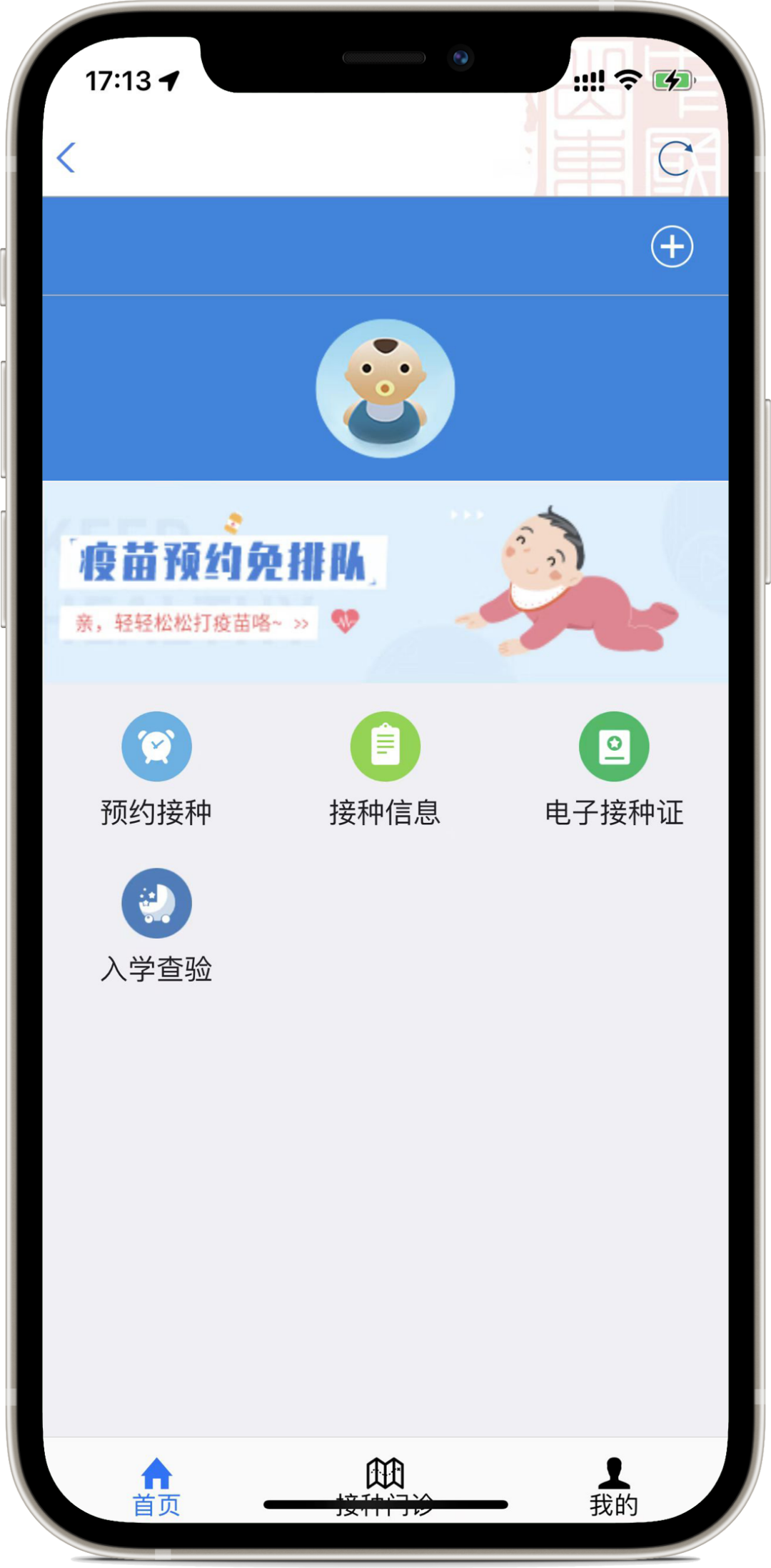Switch to the 首页 tab
This screenshot has width=771, height=1568.
pyautogui.click(x=156, y=1486)
